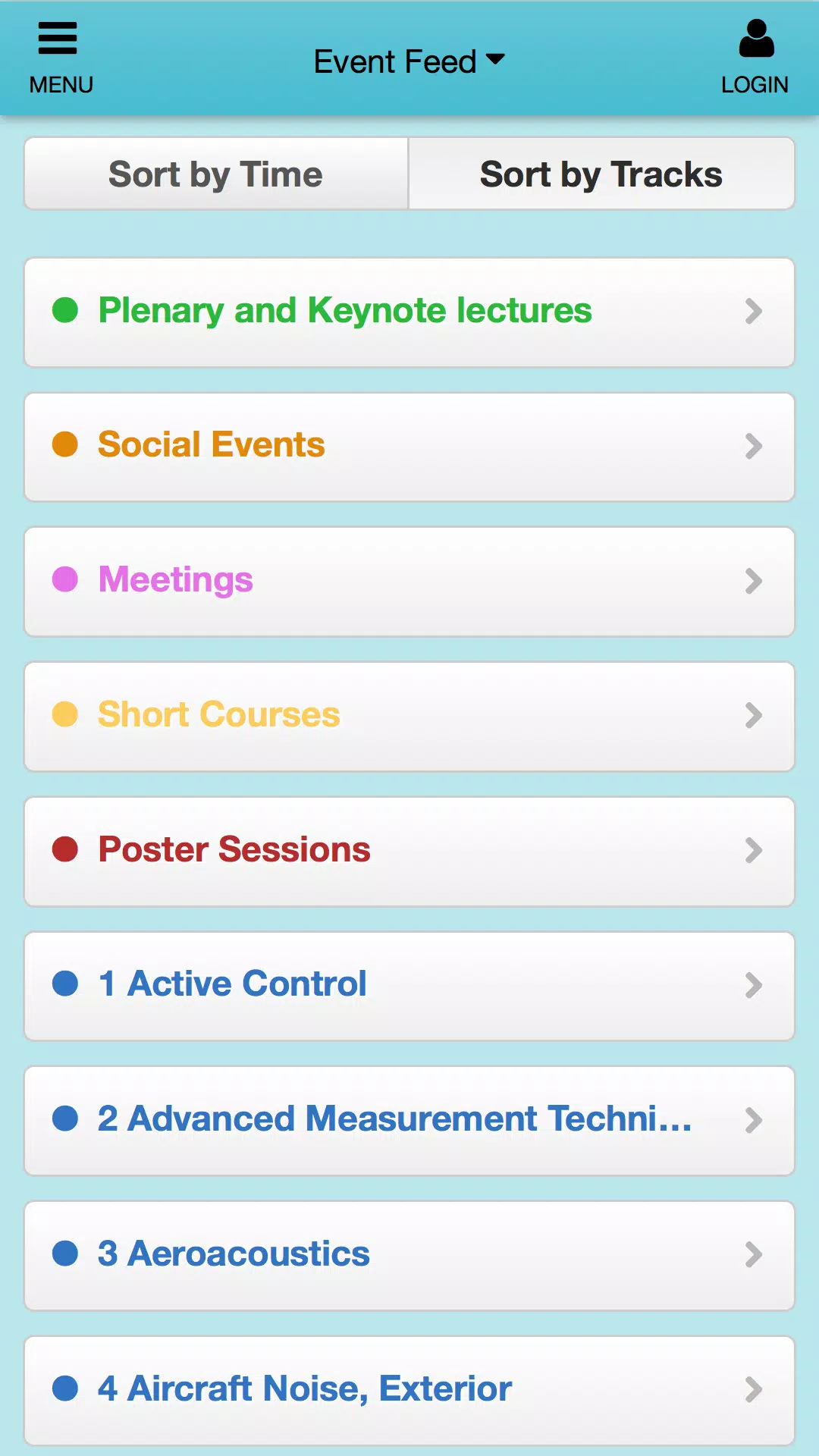Open 4 Aircraft Noise, Exterior track
This screenshot has height=1456, width=819.
click(x=409, y=1391)
